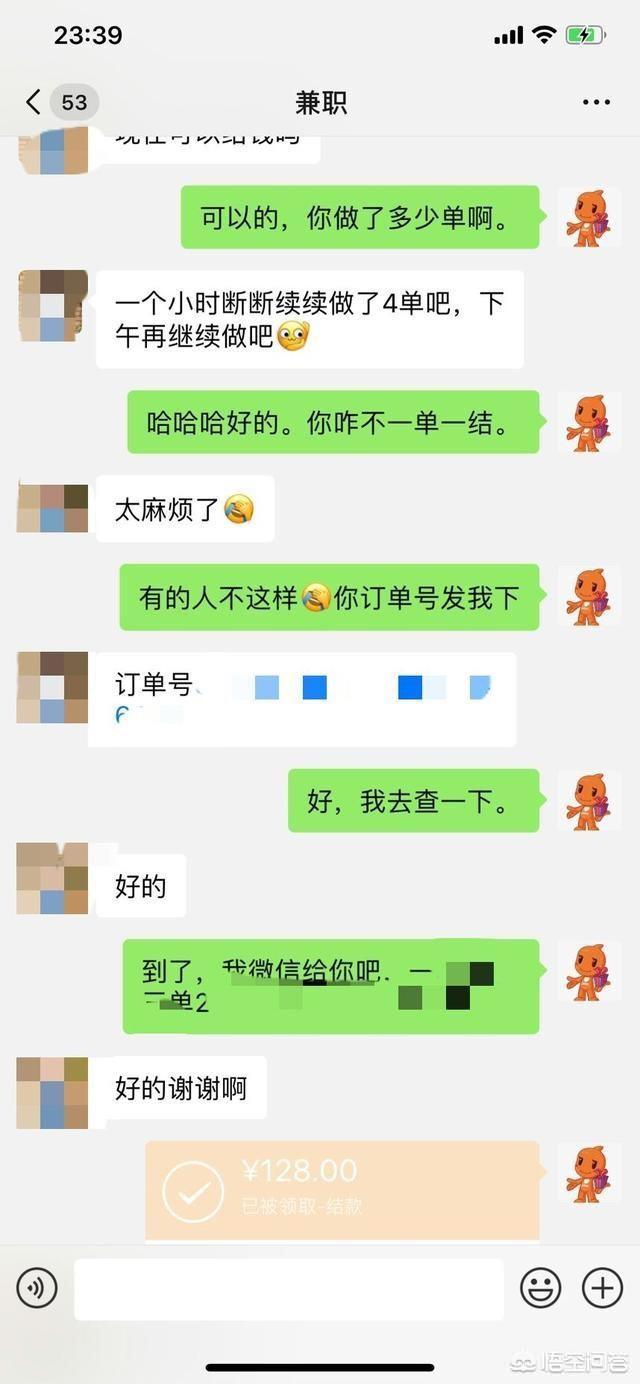This screenshot has width=640, height=1384.
Task: Switch to voice message input
Action: pos(37,1288)
